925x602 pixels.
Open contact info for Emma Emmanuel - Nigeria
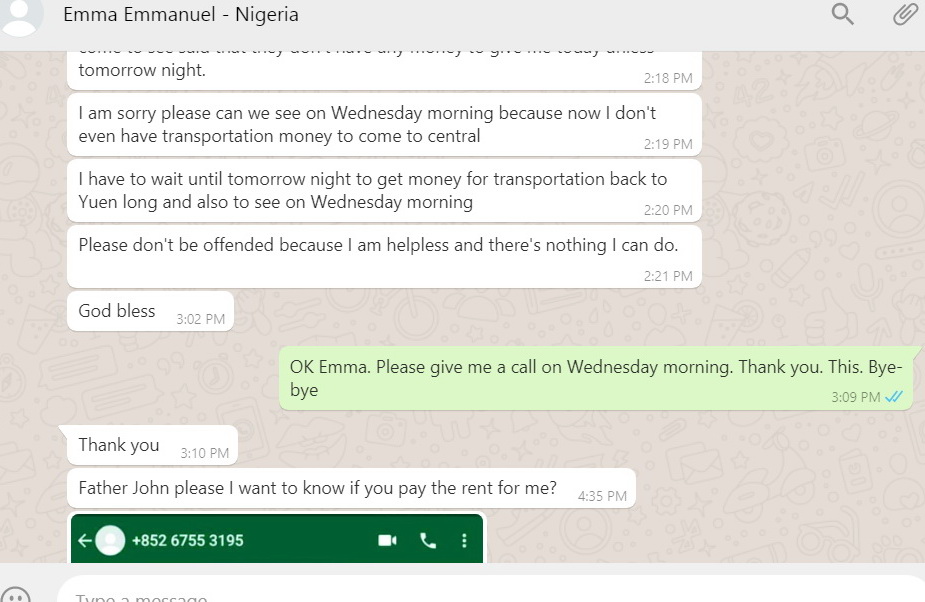tap(180, 15)
